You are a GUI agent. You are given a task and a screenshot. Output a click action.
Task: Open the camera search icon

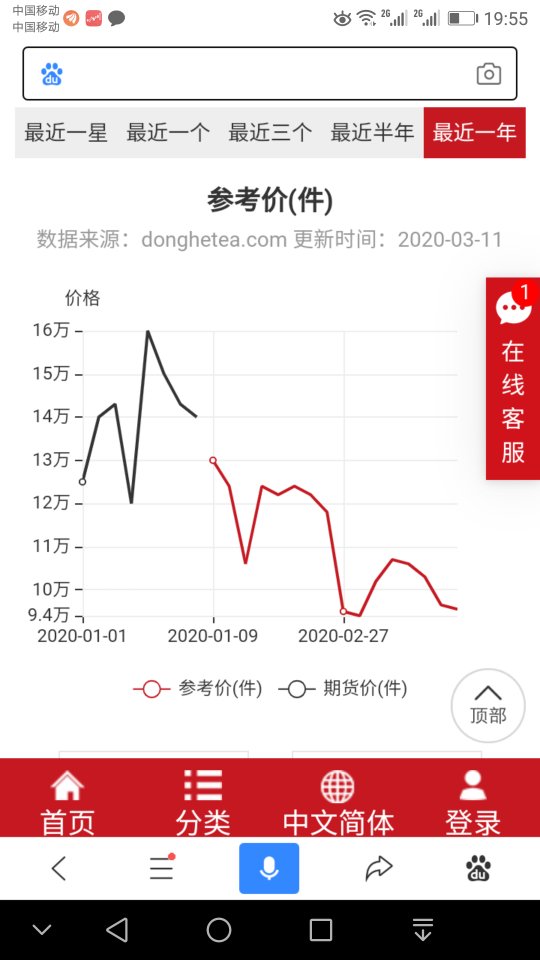(489, 74)
